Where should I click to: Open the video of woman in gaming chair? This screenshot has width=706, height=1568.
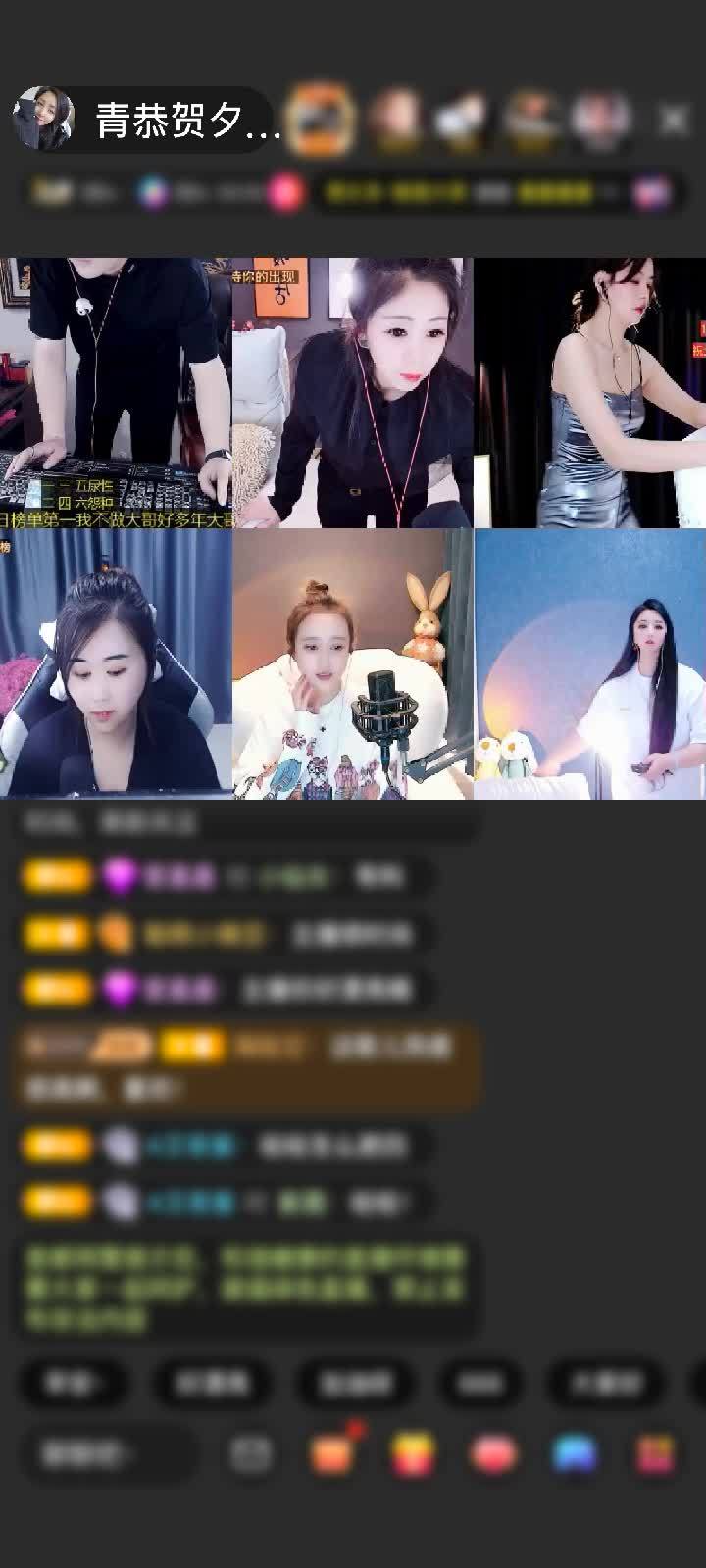click(x=116, y=664)
